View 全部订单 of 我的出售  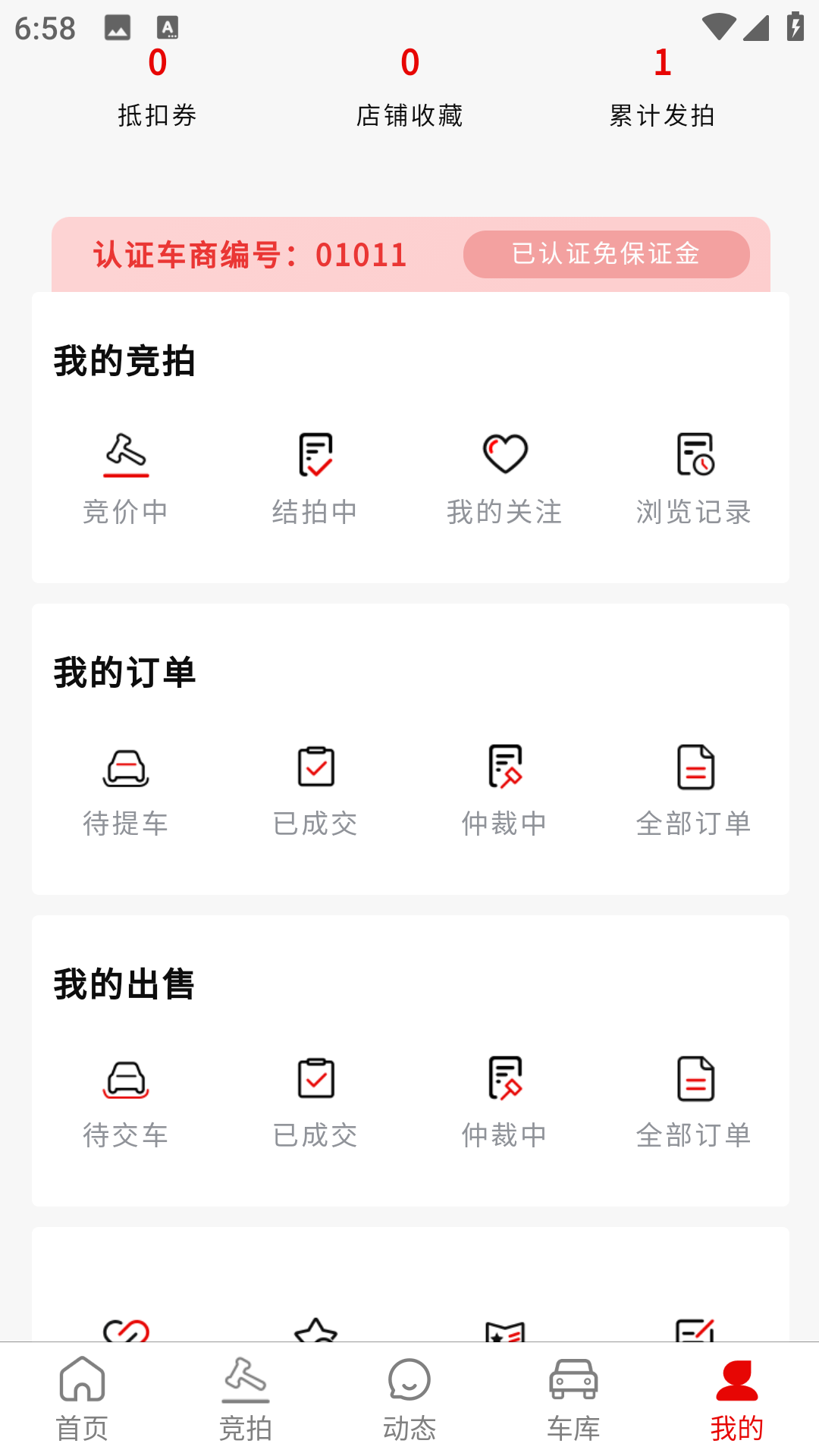pos(694,1100)
